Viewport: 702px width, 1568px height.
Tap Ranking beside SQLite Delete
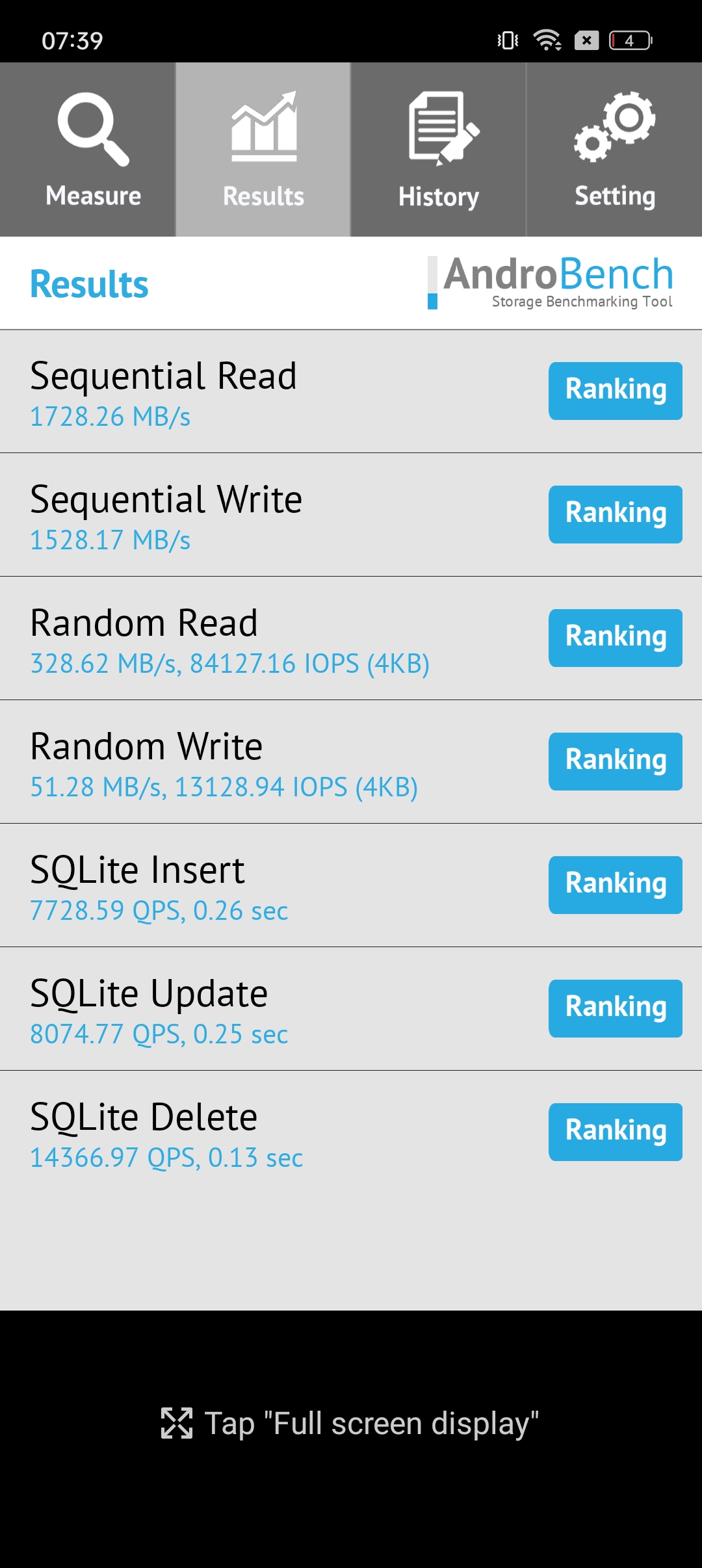point(616,1132)
